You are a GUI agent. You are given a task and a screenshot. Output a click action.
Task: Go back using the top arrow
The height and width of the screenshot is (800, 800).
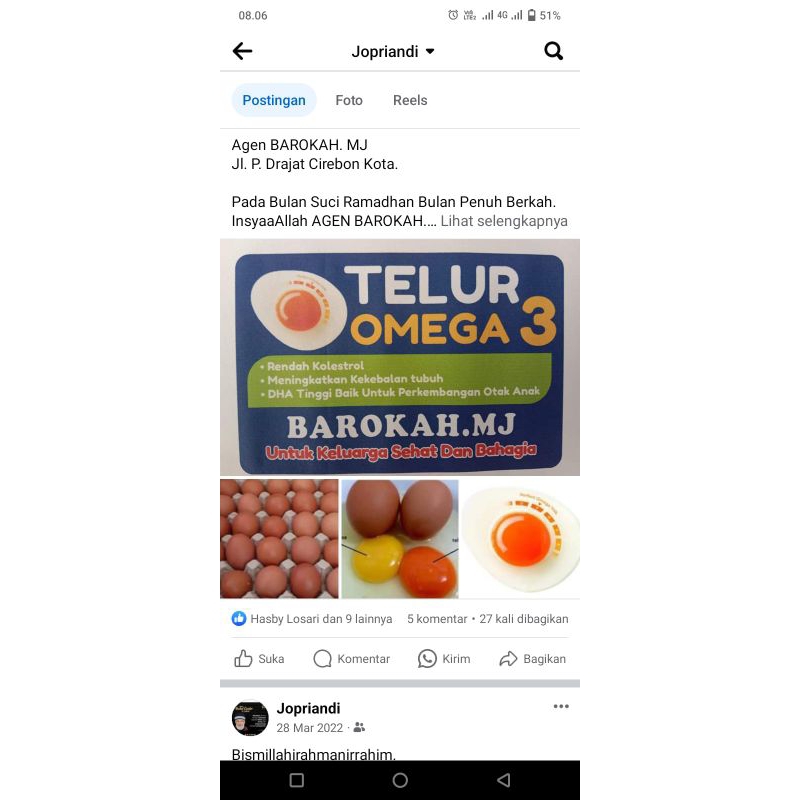[x=243, y=51]
